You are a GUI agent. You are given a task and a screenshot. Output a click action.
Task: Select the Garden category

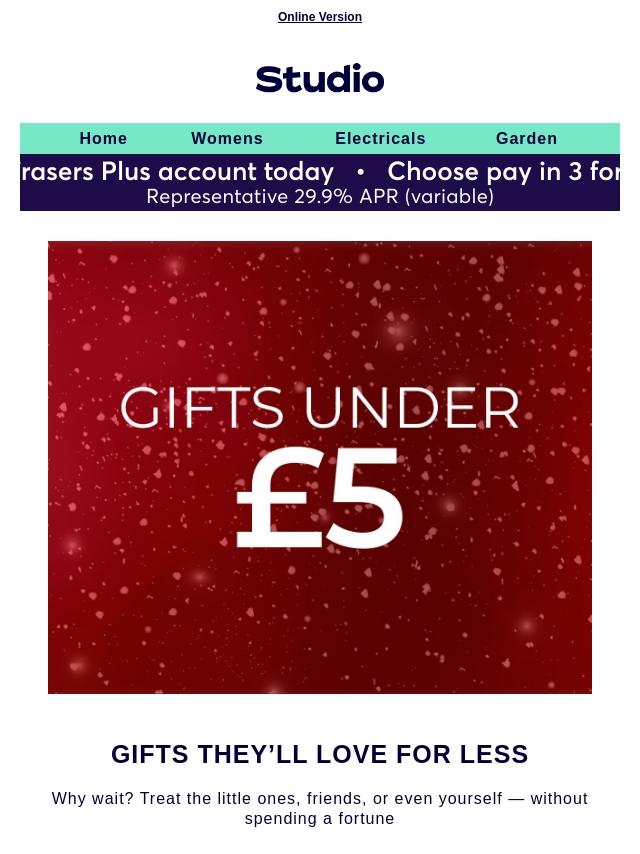[x=526, y=139]
